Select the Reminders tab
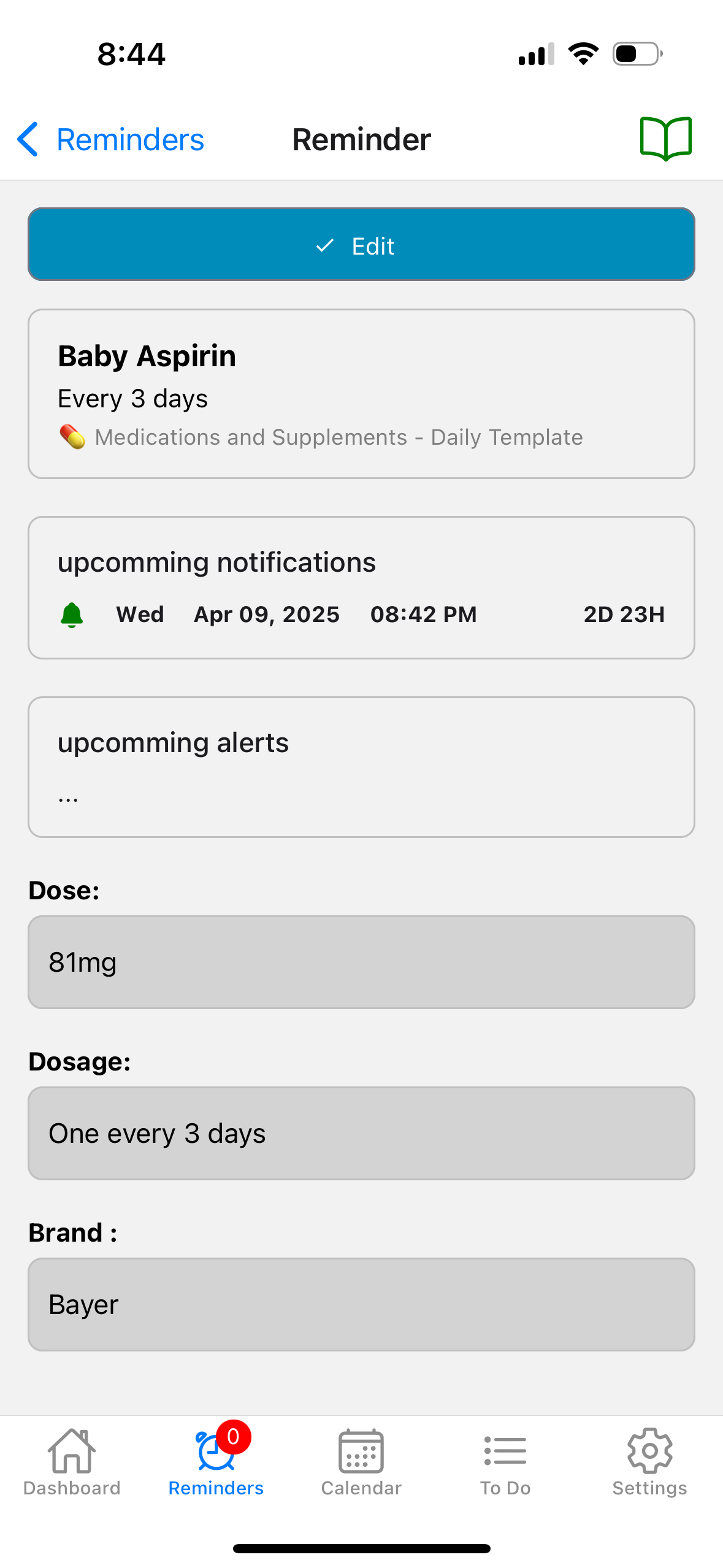 pos(216,1462)
